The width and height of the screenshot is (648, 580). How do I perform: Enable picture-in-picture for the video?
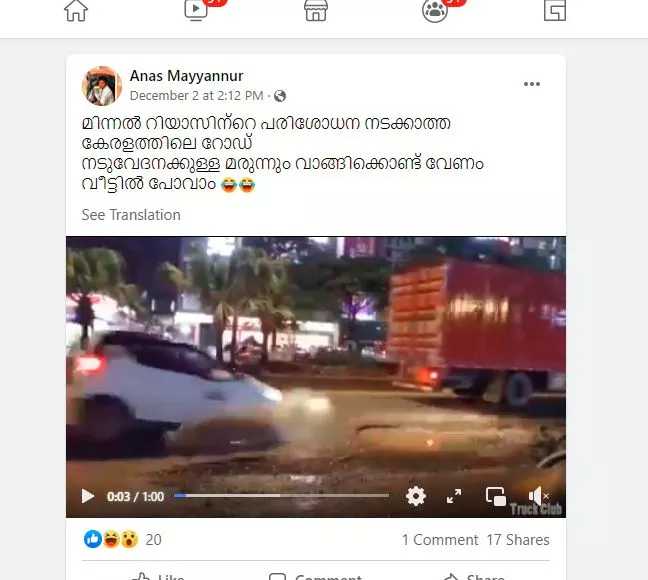coord(495,496)
